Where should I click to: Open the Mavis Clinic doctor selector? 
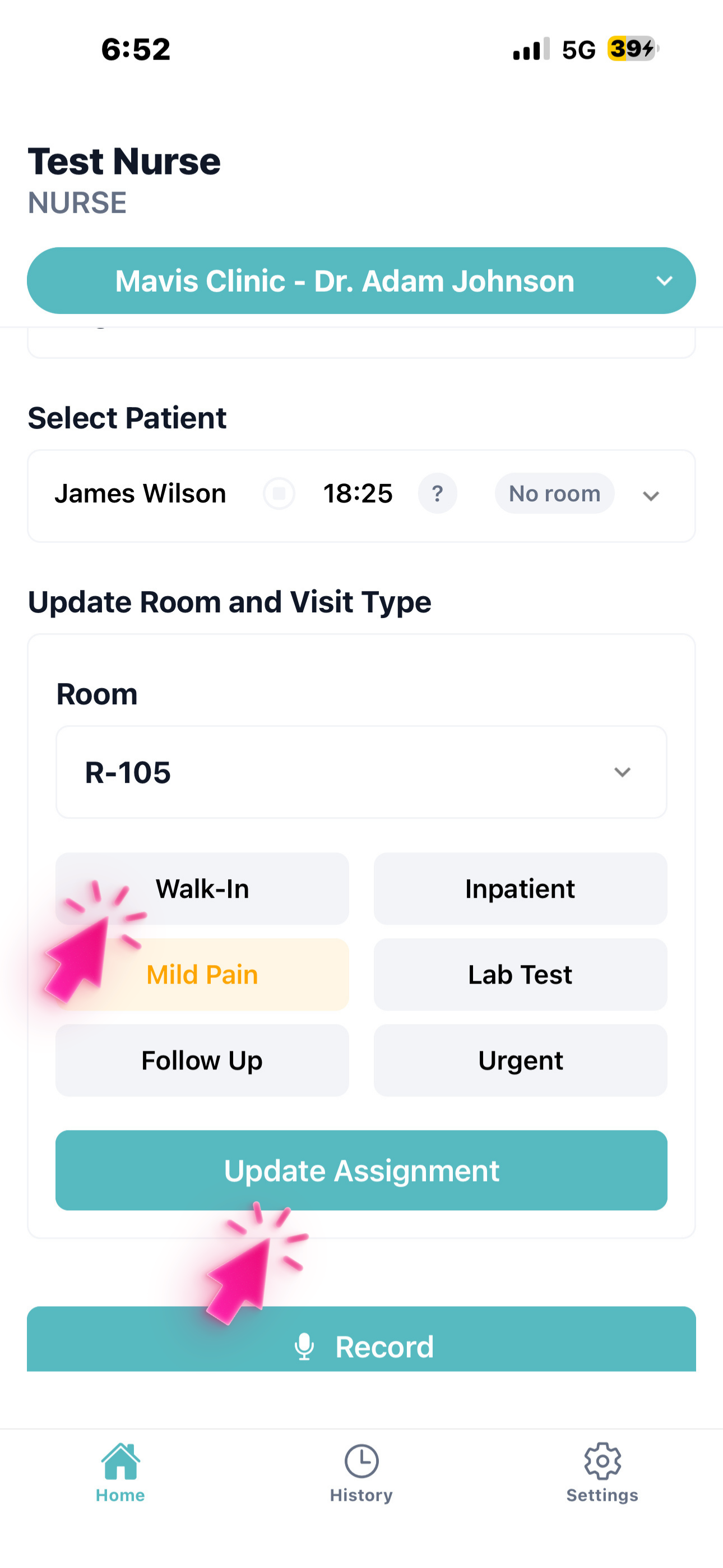[x=361, y=280]
